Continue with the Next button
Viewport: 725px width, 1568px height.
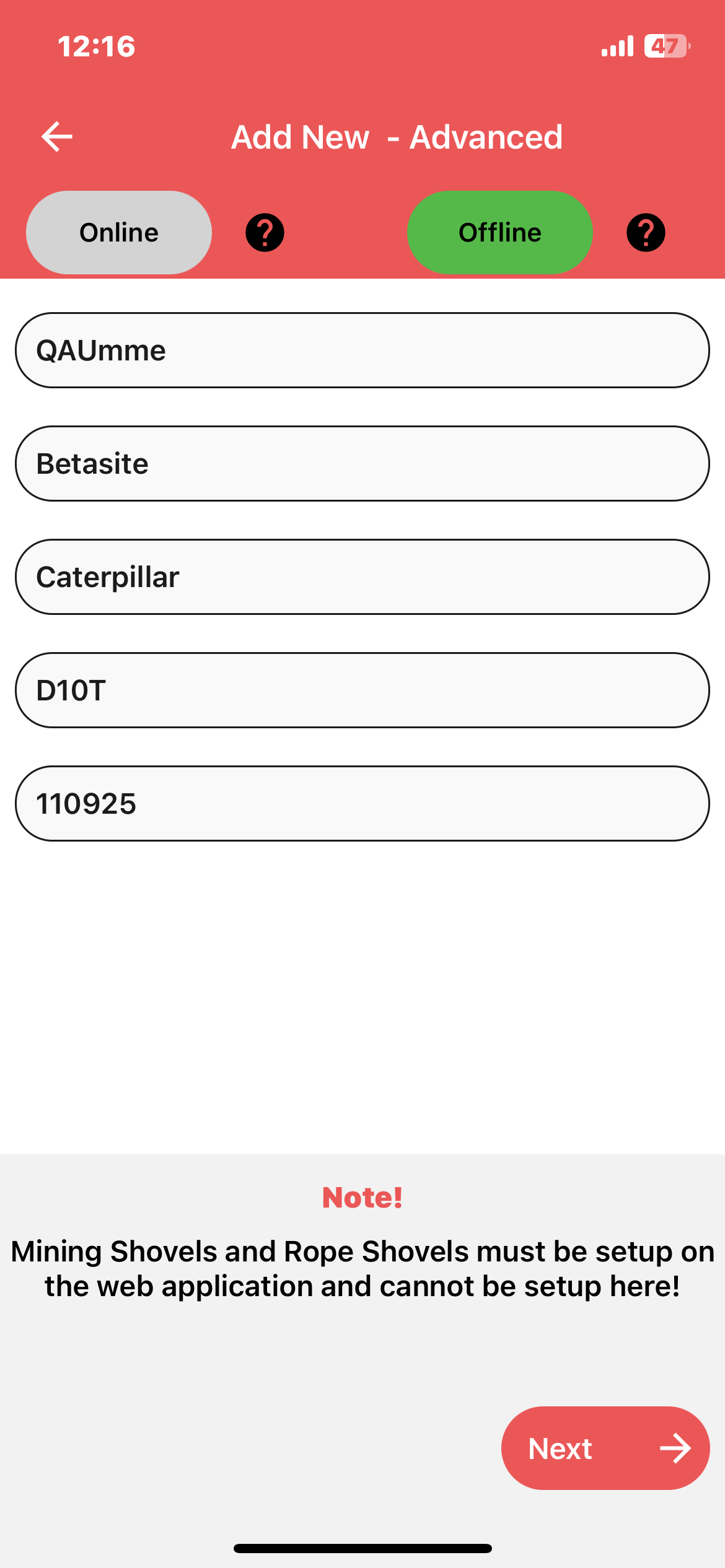point(605,1448)
